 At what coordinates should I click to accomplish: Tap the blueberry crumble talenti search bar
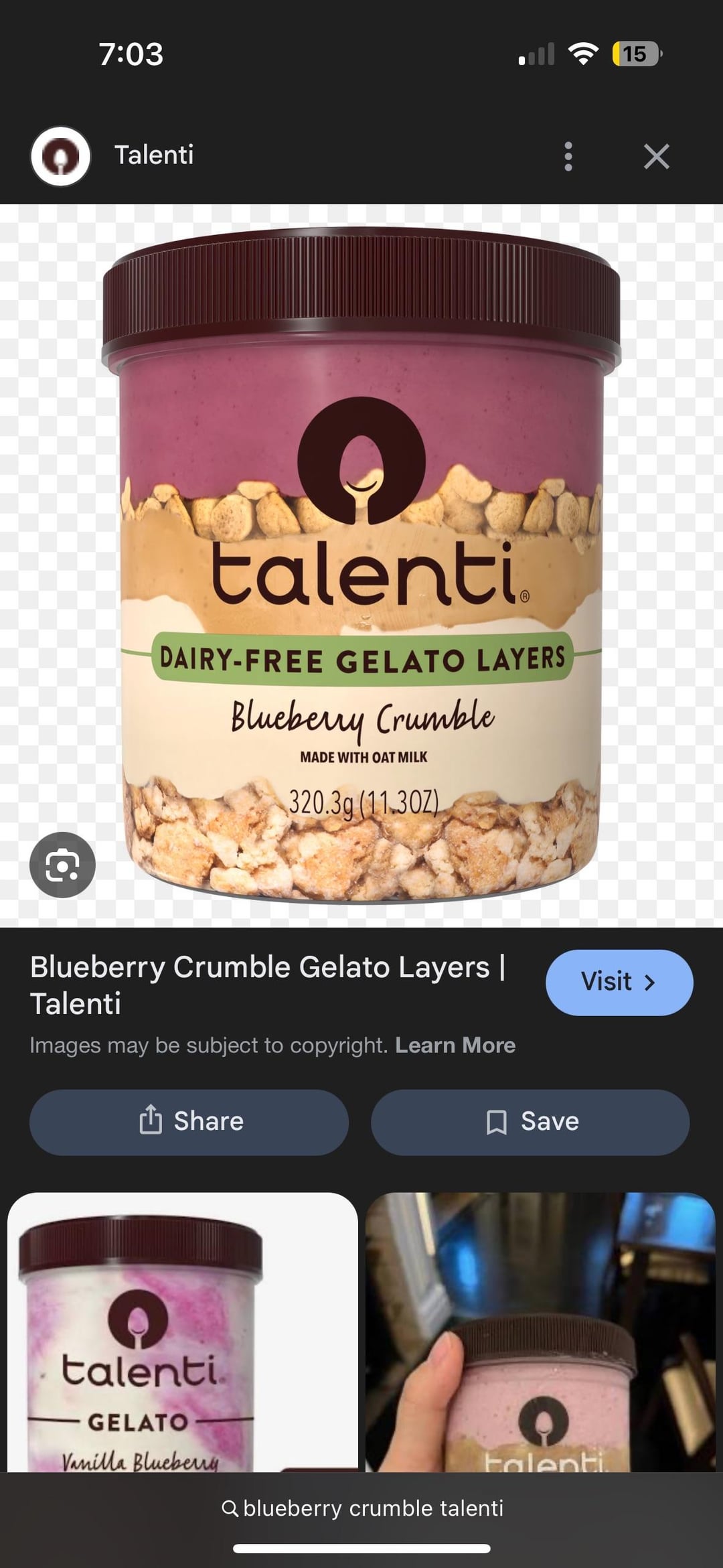(361, 1508)
